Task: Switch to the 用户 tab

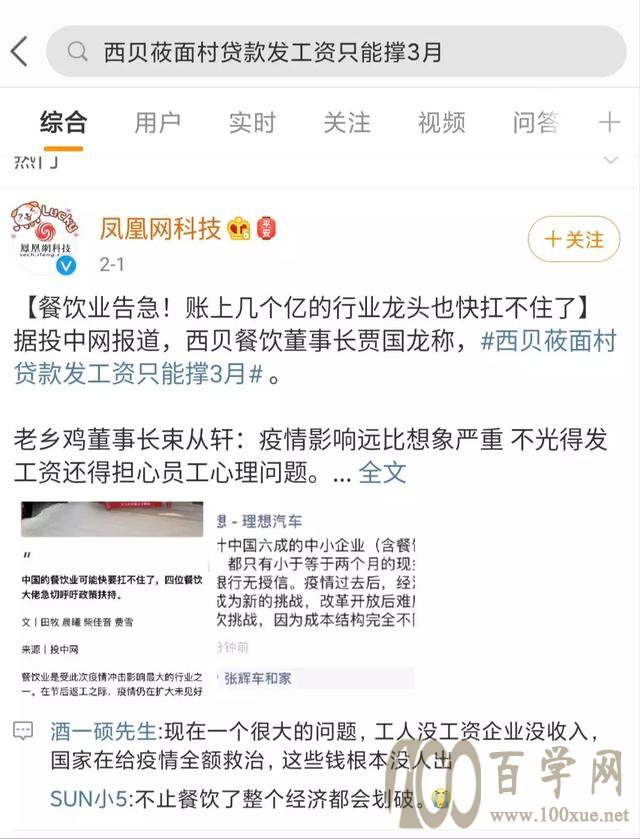Action: click(158, 122)
